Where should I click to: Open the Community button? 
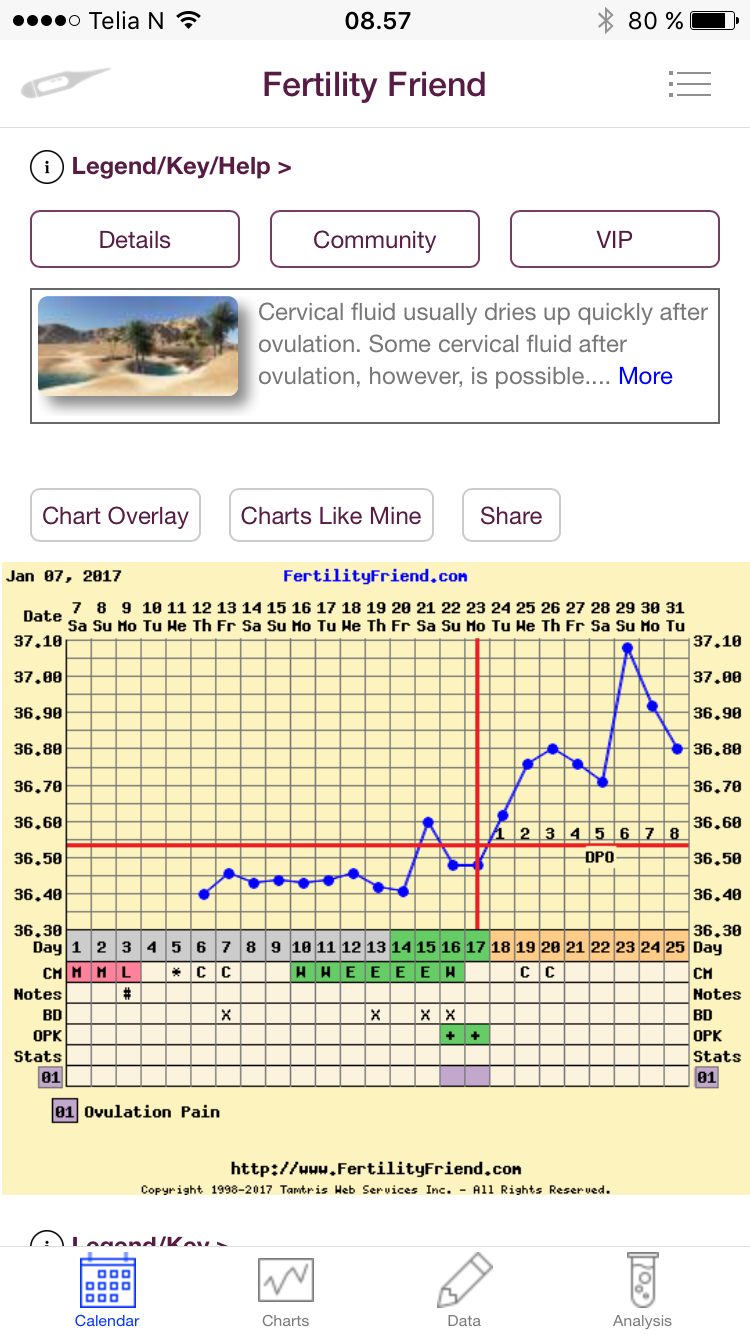tap(375, 240)
